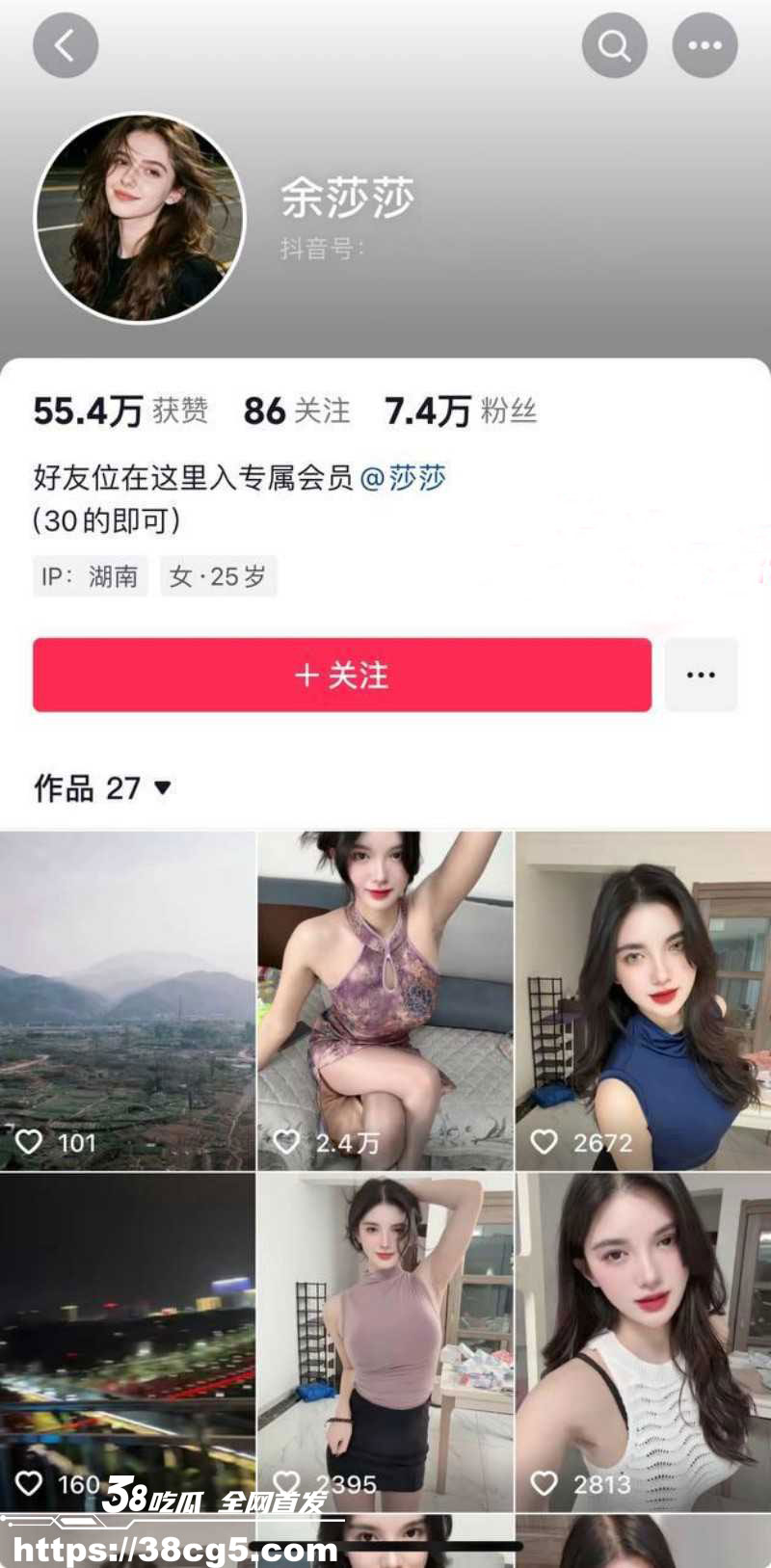The width and height of the screenshot is (771, 1568).
Task: Open the profile avatar photo
Action: point(141,219)
